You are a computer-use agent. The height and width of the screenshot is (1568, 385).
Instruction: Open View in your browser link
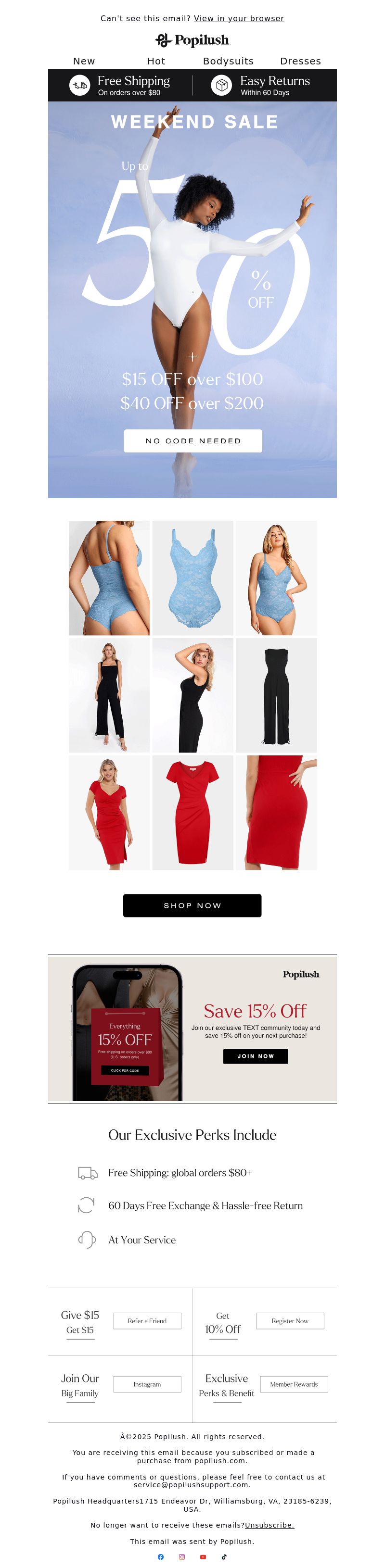(239, 18)
